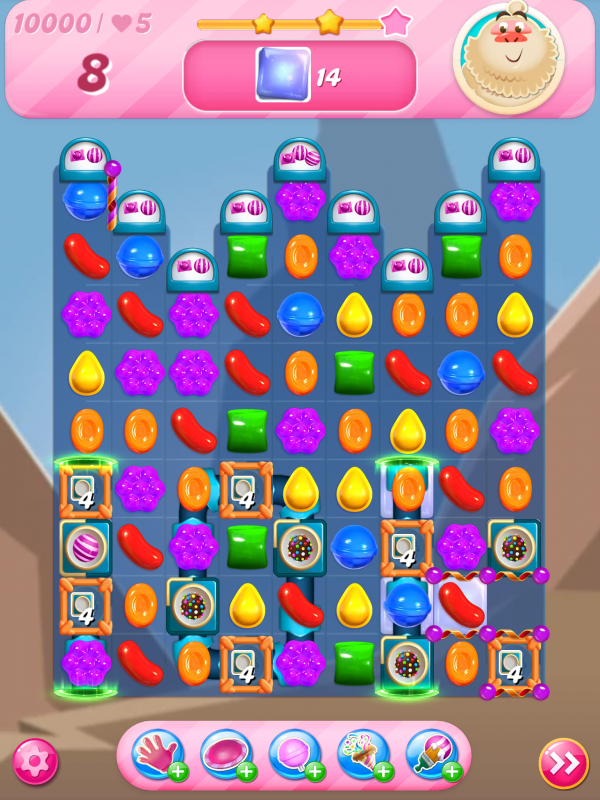Viewport: 600px width, 800px height.
Task: Open the pink settings gear
Action: (x=35, y=763)
